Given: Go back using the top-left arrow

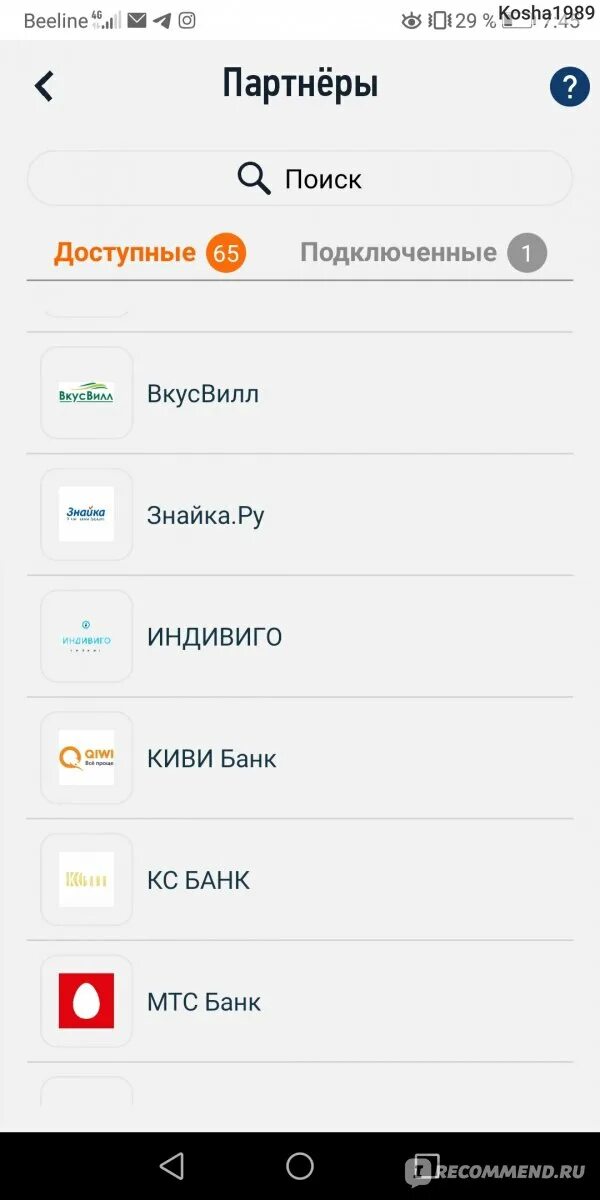Looking at the screenshot, I should (x=44, y=86).
